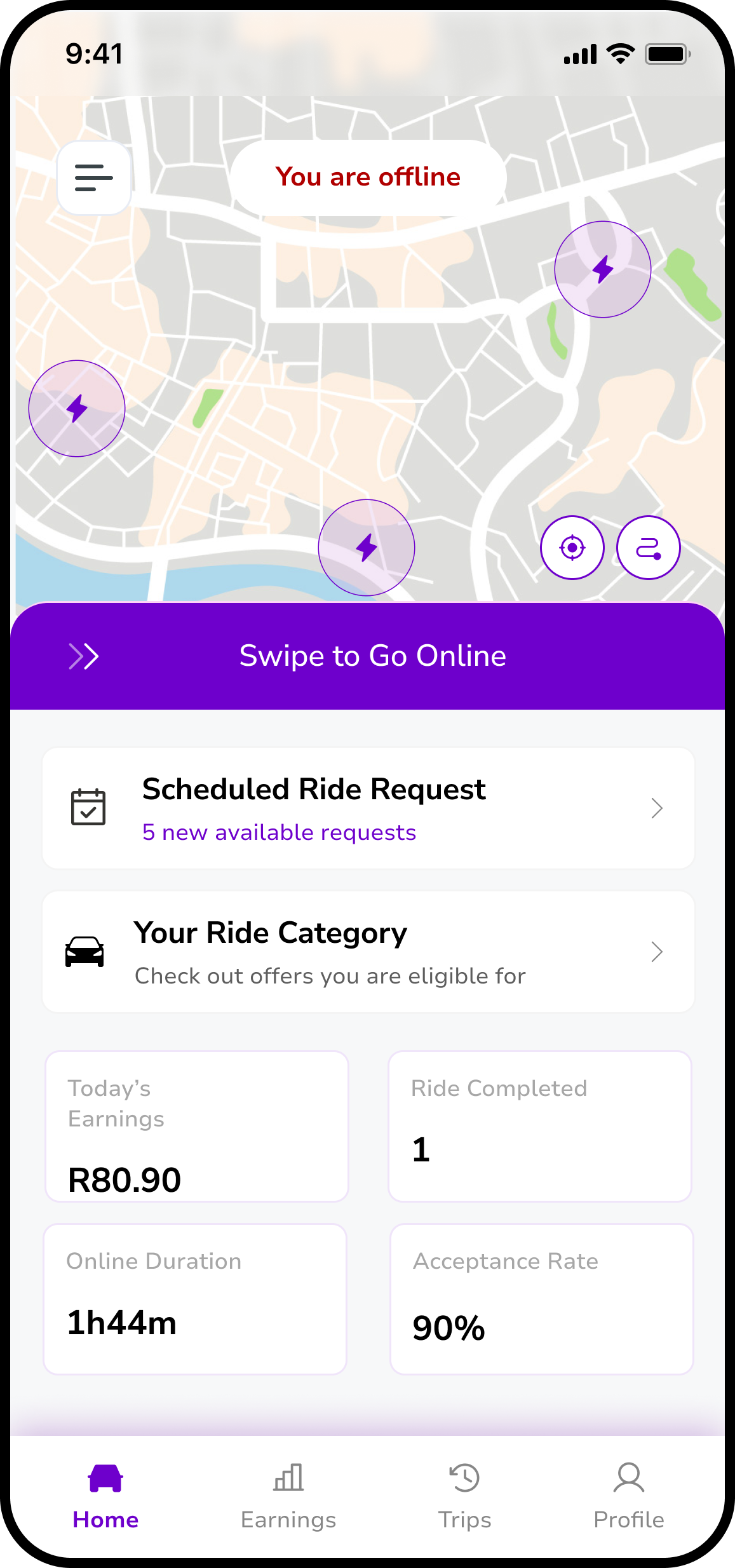Image resolution: width=735 pixels, height=1568 pixels.
Task: Open offers you are eligible for
Action: [330, 976]
